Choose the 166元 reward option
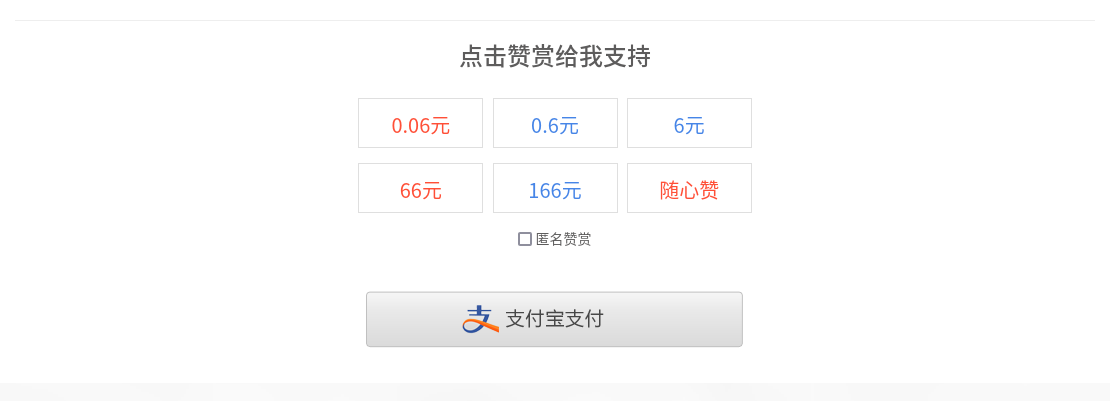The height and width of the screenshot is (401, 1110). [555, 189]
